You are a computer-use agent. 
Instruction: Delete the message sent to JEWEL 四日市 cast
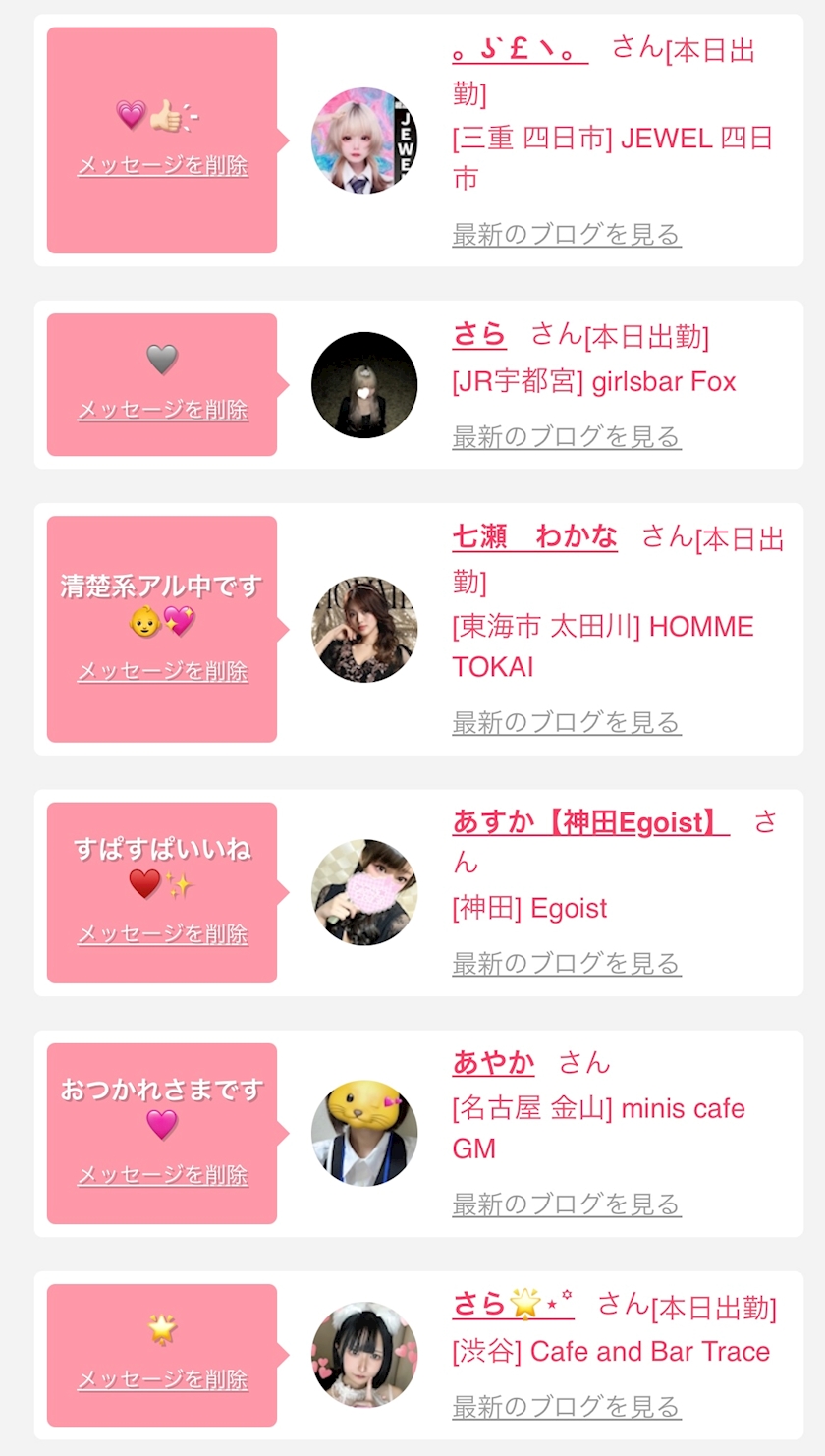(x=163, y=165)
